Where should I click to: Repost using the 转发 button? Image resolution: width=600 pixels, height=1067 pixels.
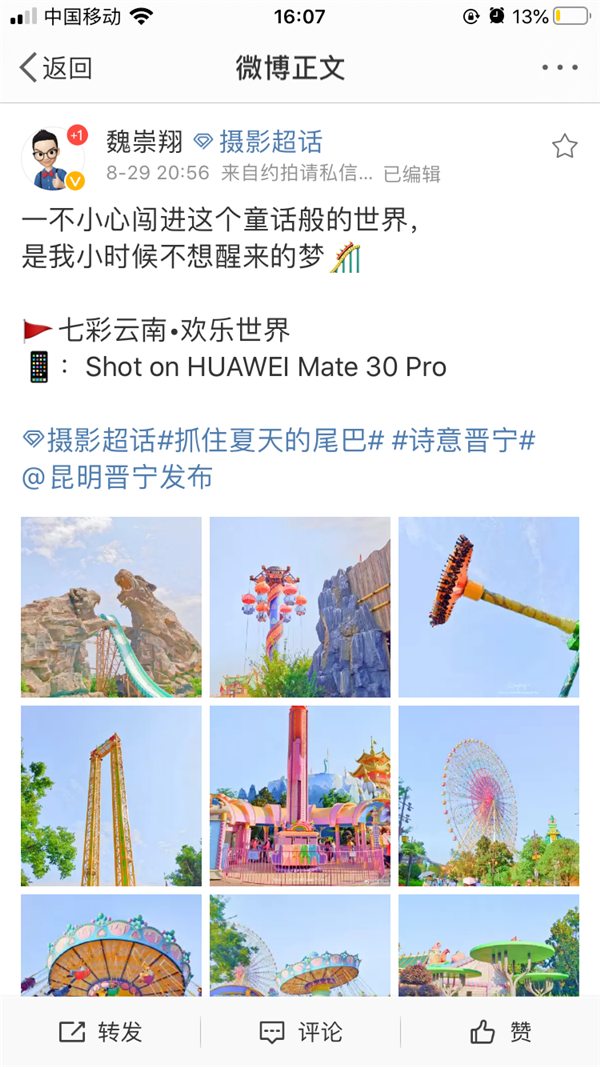(x=100, y=1032)
